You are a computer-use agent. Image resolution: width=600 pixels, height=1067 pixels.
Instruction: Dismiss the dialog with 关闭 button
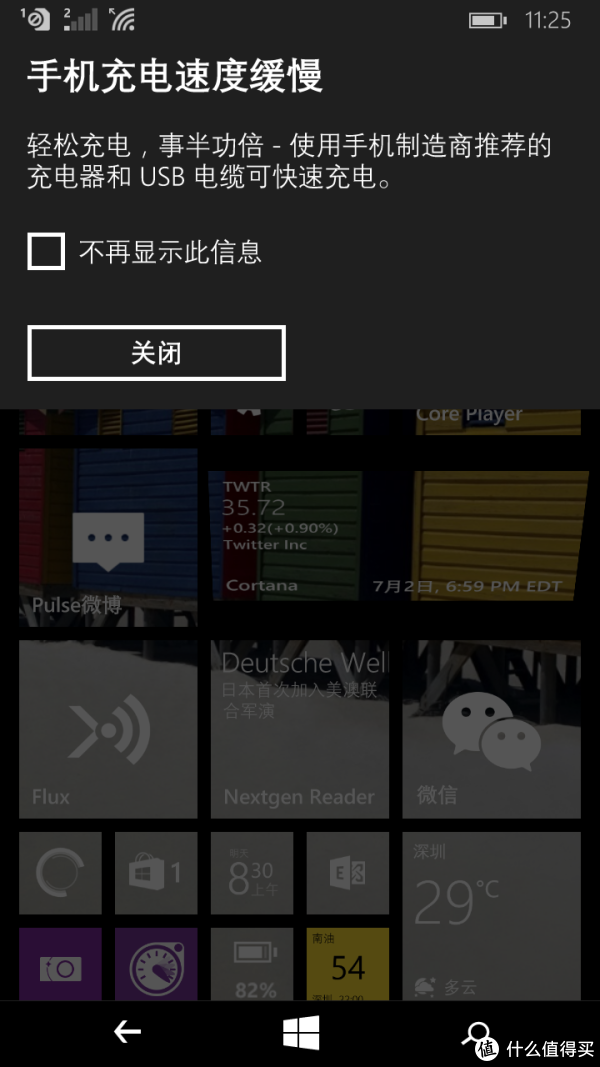[x=156, y=353]
